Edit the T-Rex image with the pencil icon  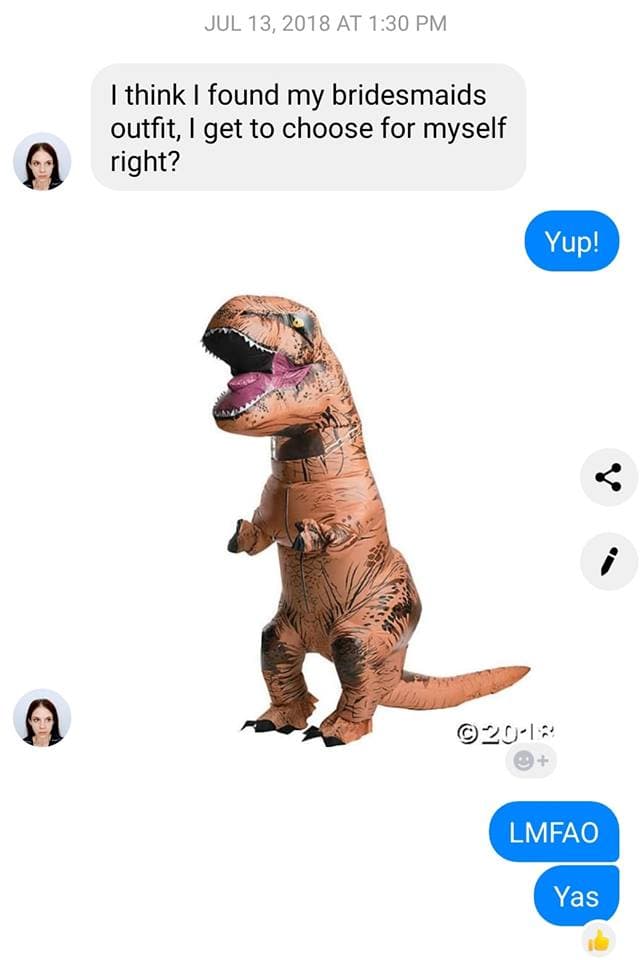608,561
